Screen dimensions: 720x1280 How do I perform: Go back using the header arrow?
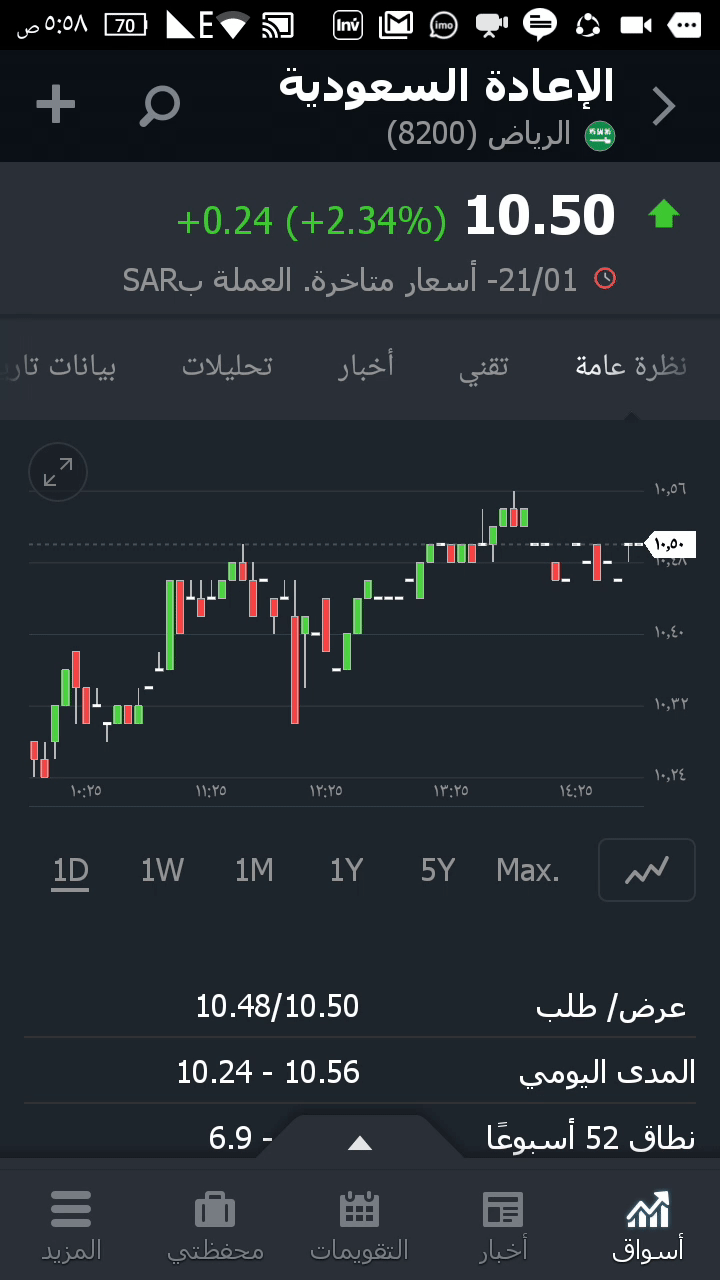click(663, 106)
